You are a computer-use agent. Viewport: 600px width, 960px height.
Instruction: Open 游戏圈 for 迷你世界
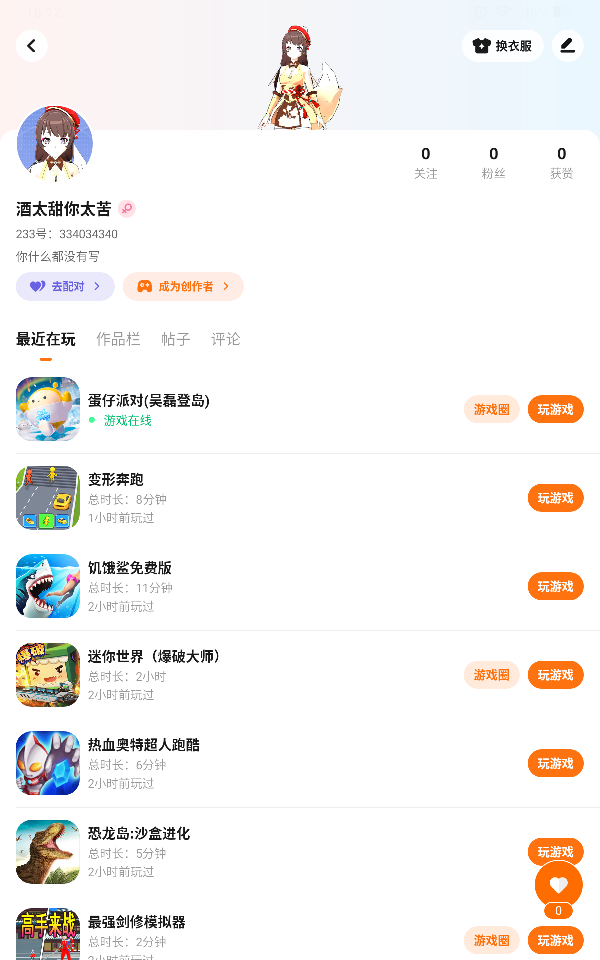[492, 675]
